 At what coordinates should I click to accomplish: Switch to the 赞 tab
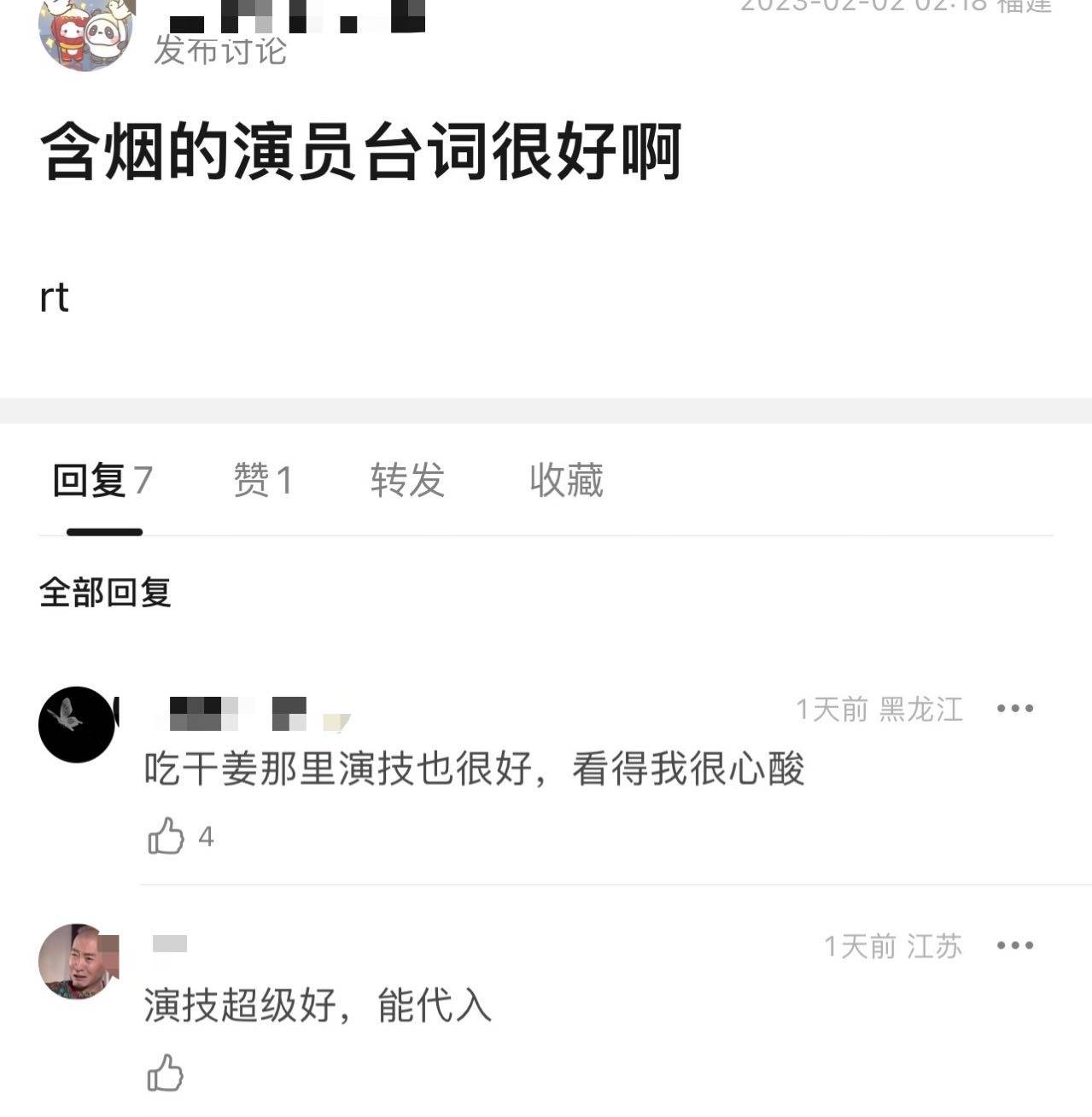[x=263, y=481]
